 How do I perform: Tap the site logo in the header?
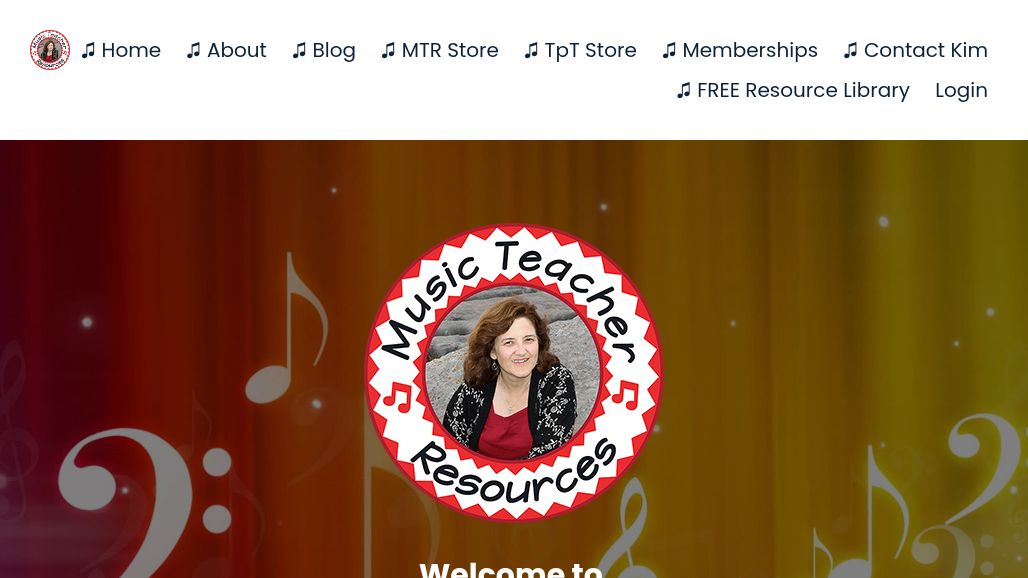(x=50, y=50)
